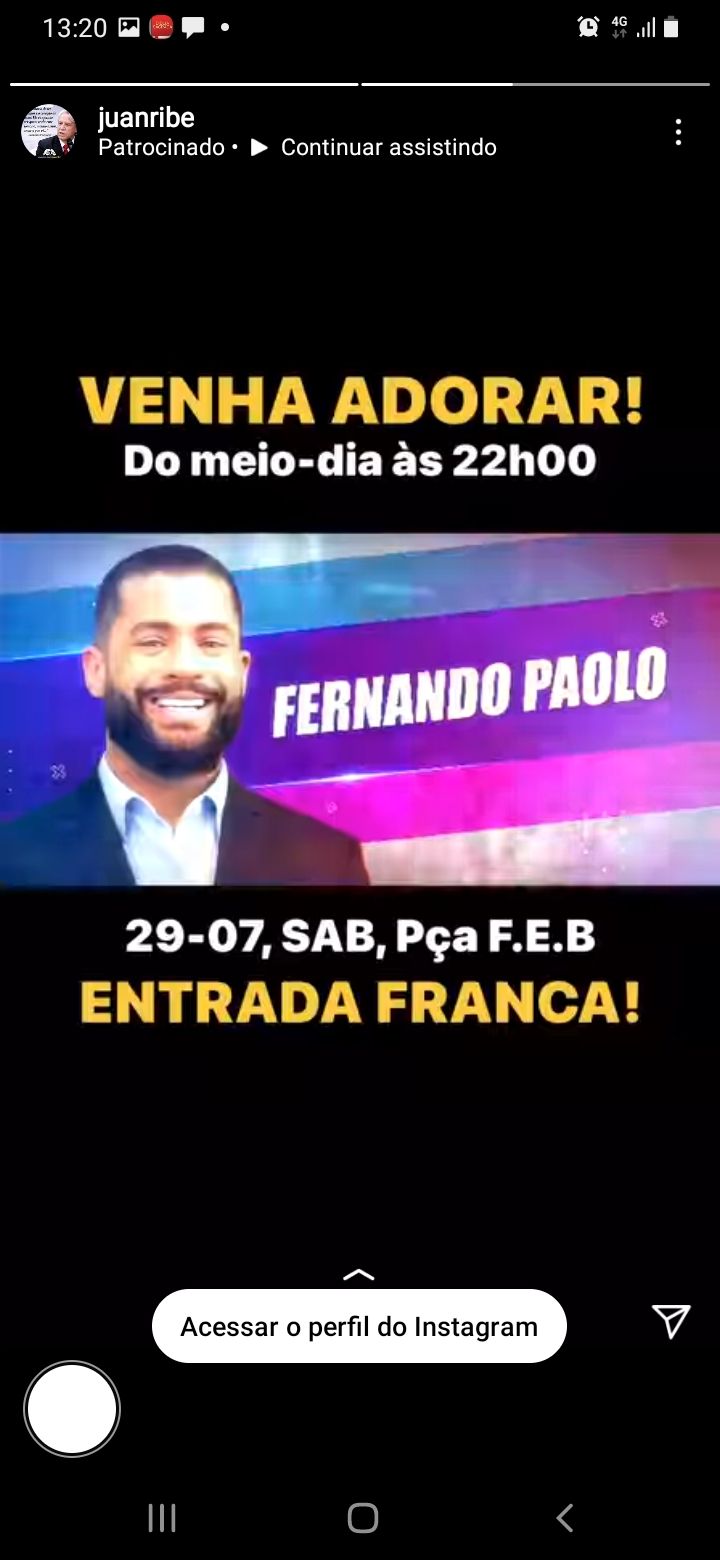Viewport: 720px width, 1560px height.
Task: Expand the upward chevron above the profile button
Action: click(x=359, y=1275)
